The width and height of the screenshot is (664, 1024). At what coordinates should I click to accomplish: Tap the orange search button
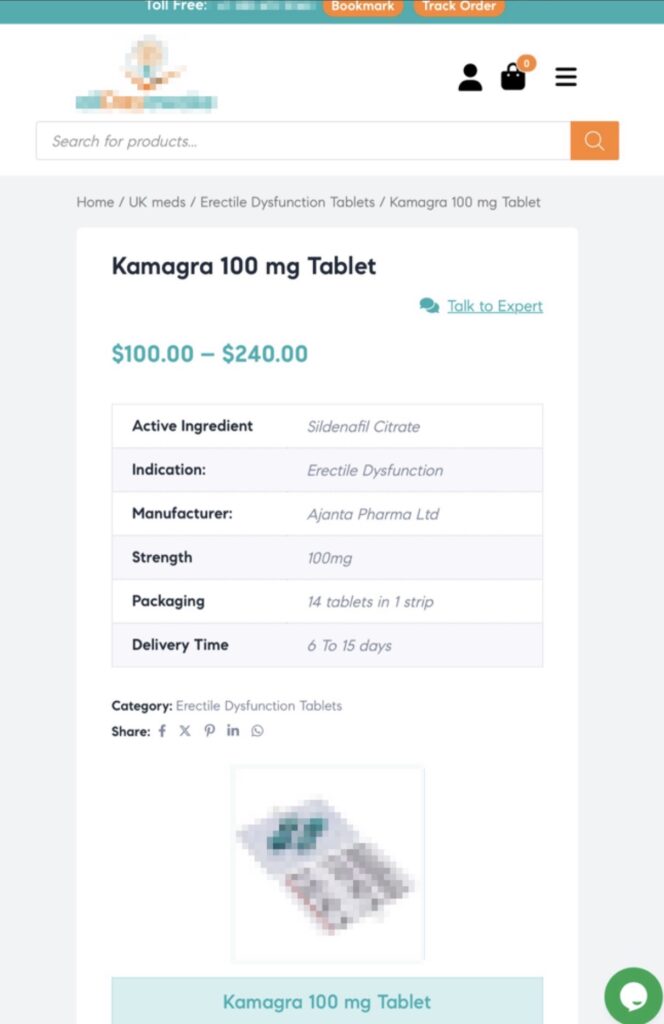[594, 141]
